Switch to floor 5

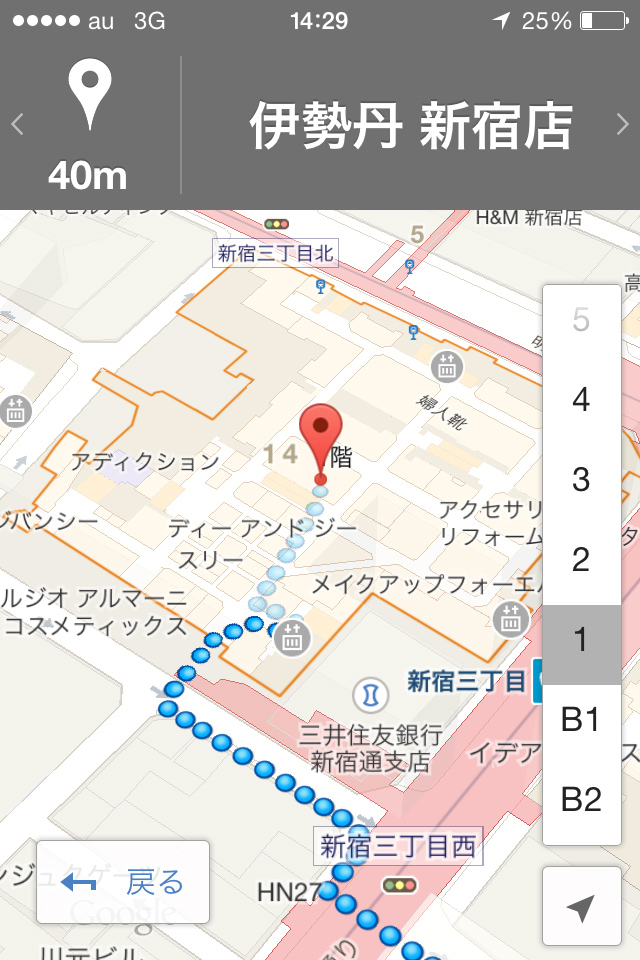(x=581, y=321)
